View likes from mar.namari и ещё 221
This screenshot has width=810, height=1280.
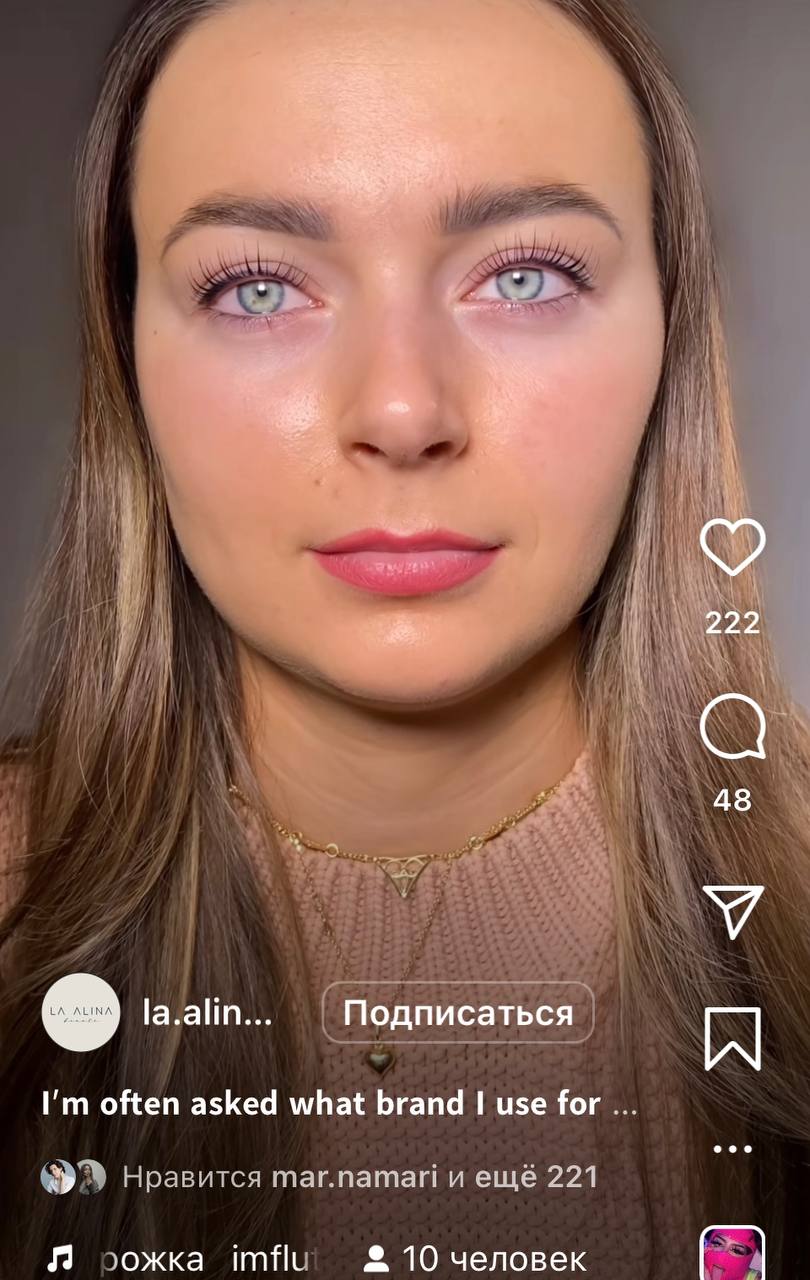pyautogui.click(x=360, y=1177)
